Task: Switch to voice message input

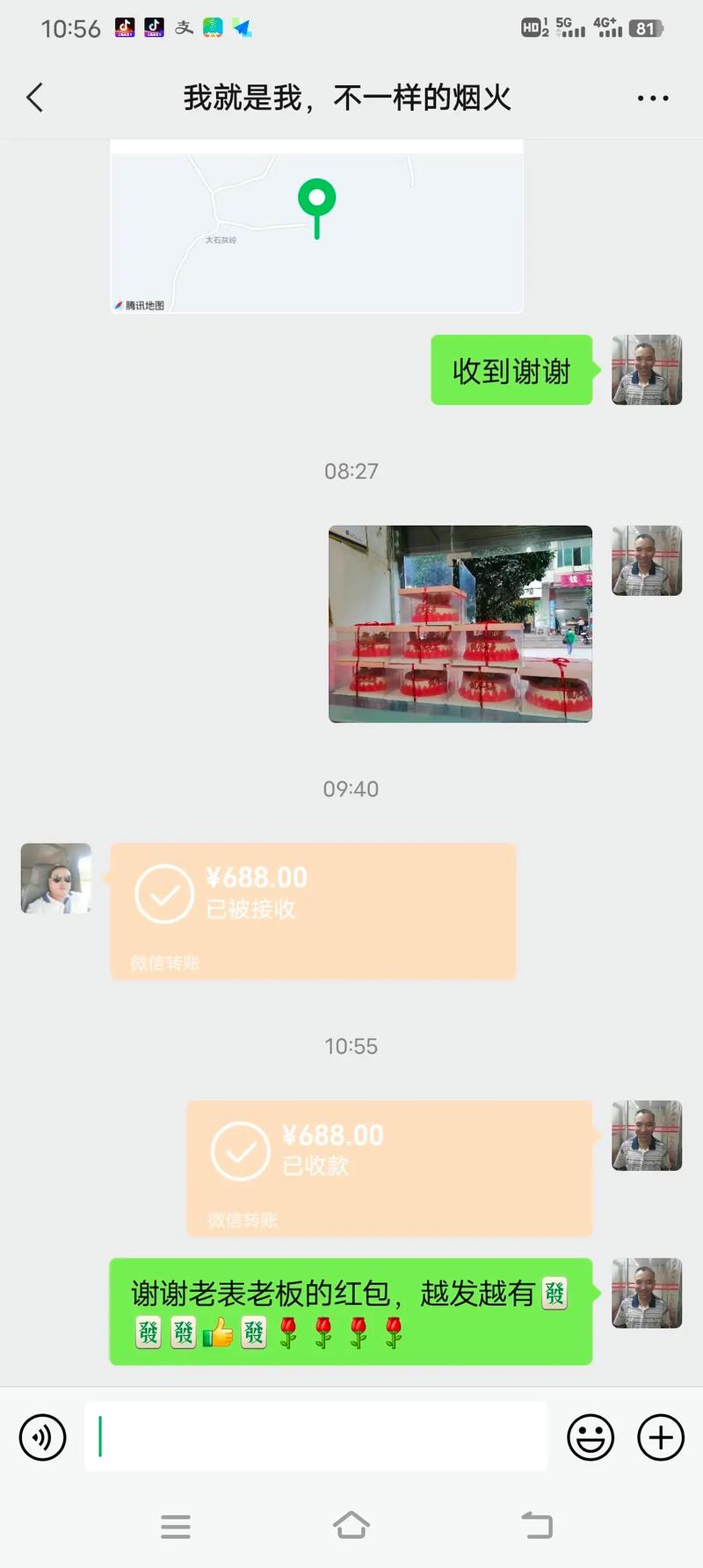Action: [x=43, y=1438]
